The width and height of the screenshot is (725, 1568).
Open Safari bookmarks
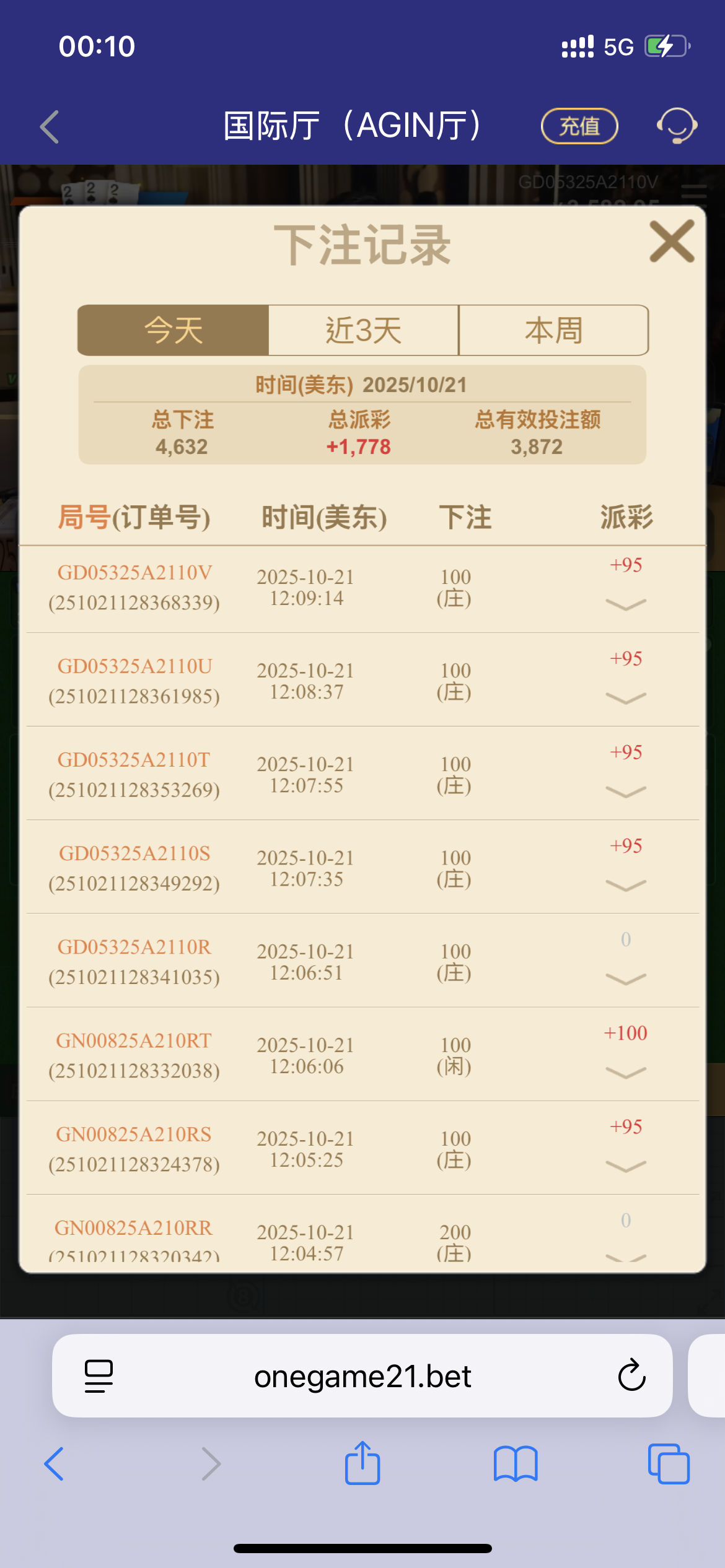click(x=515, y=1464)
